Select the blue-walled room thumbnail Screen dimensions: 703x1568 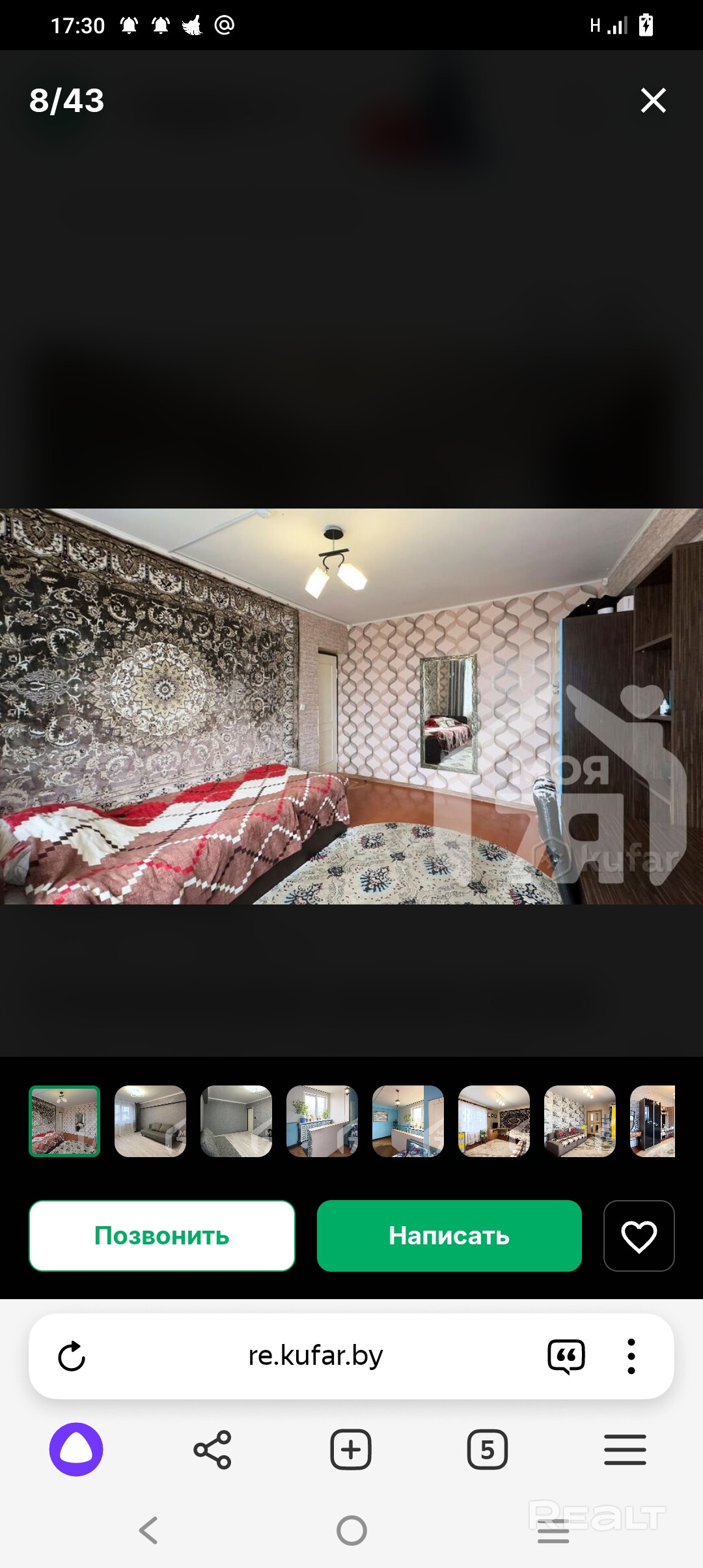(408, 1121)
